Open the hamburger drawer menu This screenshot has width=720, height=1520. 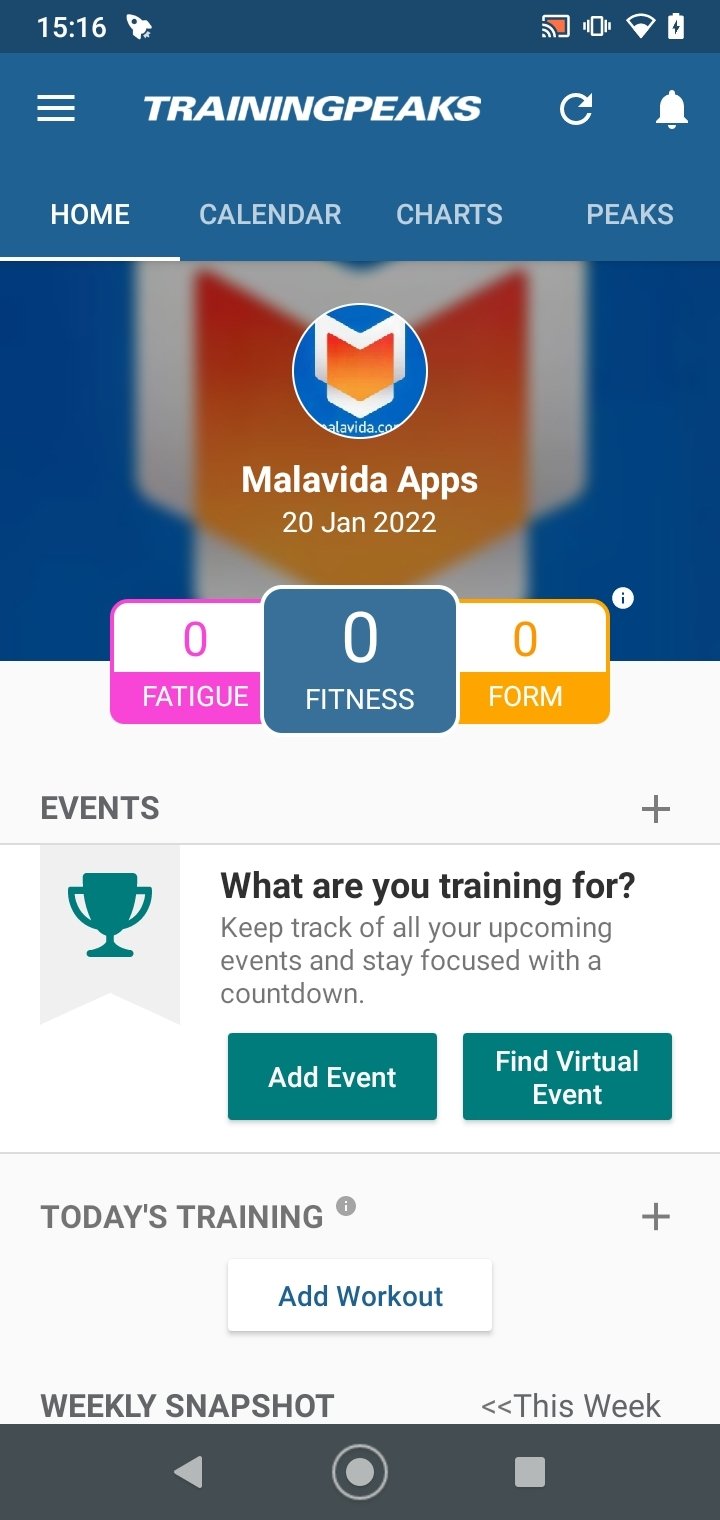(x=56, y=108)
